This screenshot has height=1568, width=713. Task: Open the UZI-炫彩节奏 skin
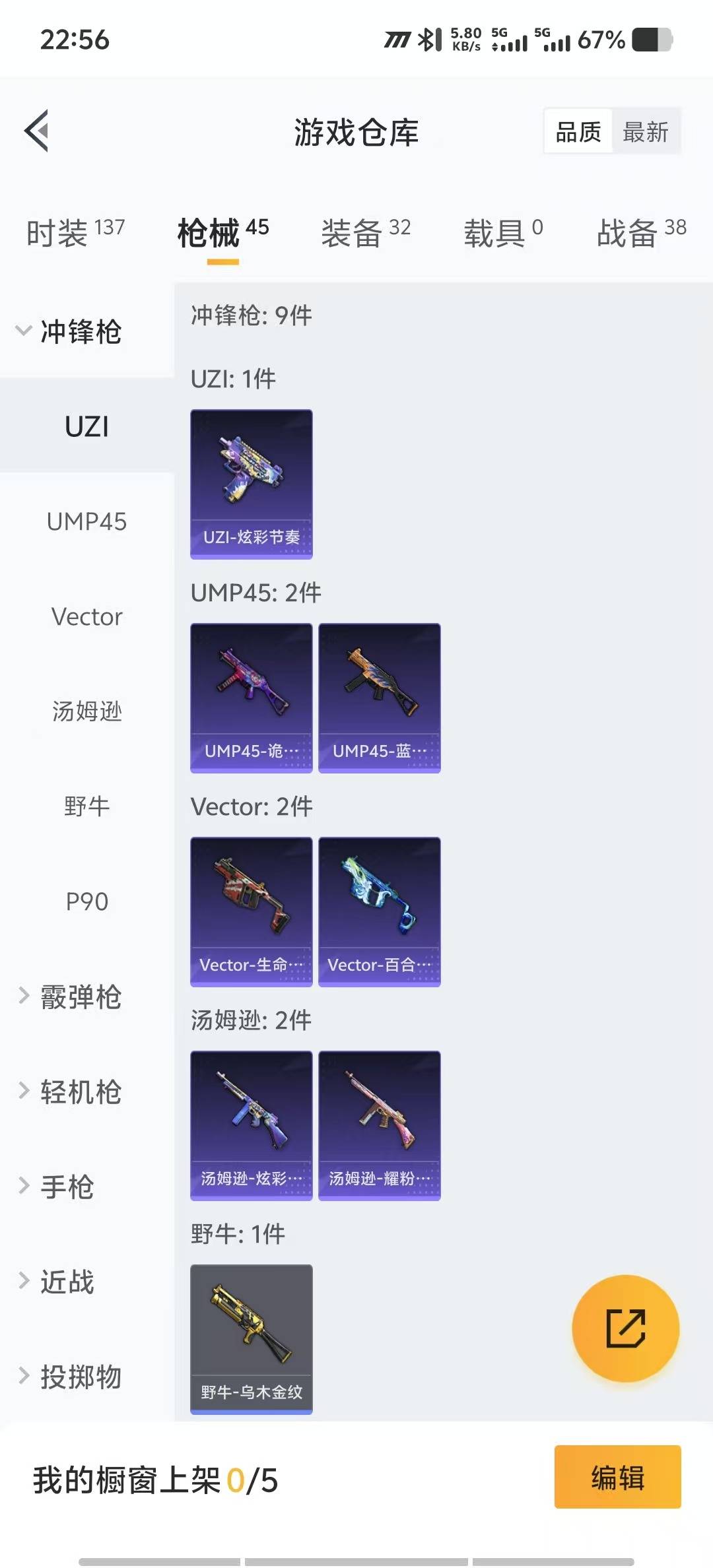tap(252, 484)
